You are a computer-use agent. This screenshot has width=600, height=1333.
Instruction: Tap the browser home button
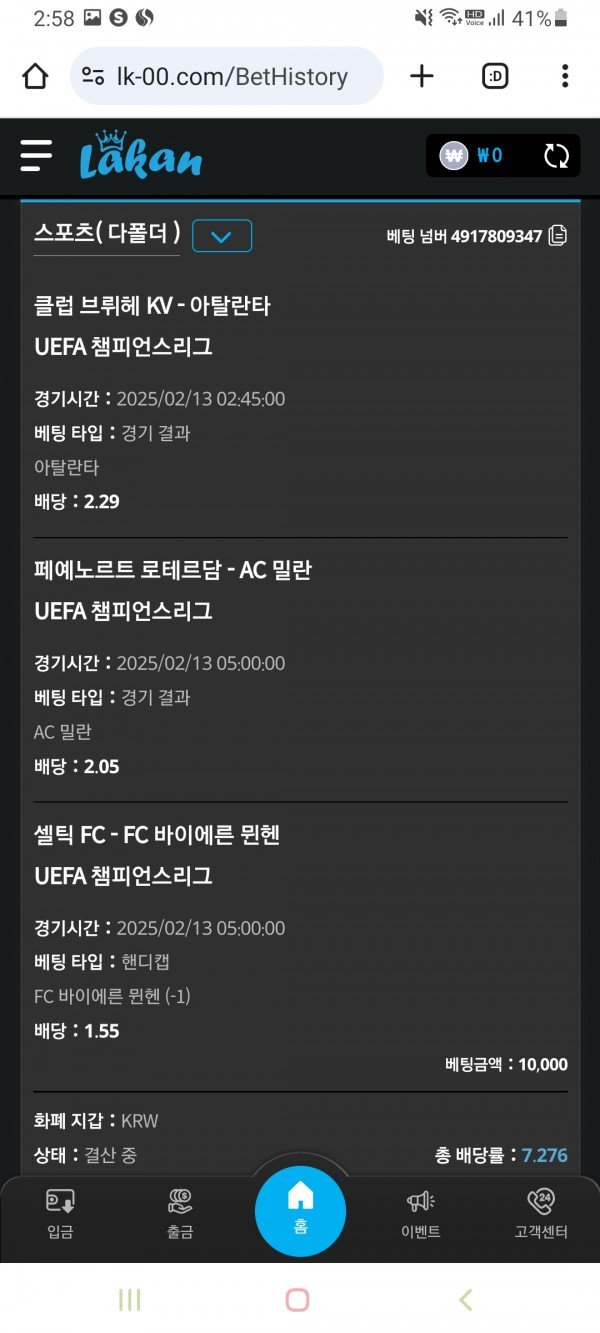point(35,76)
